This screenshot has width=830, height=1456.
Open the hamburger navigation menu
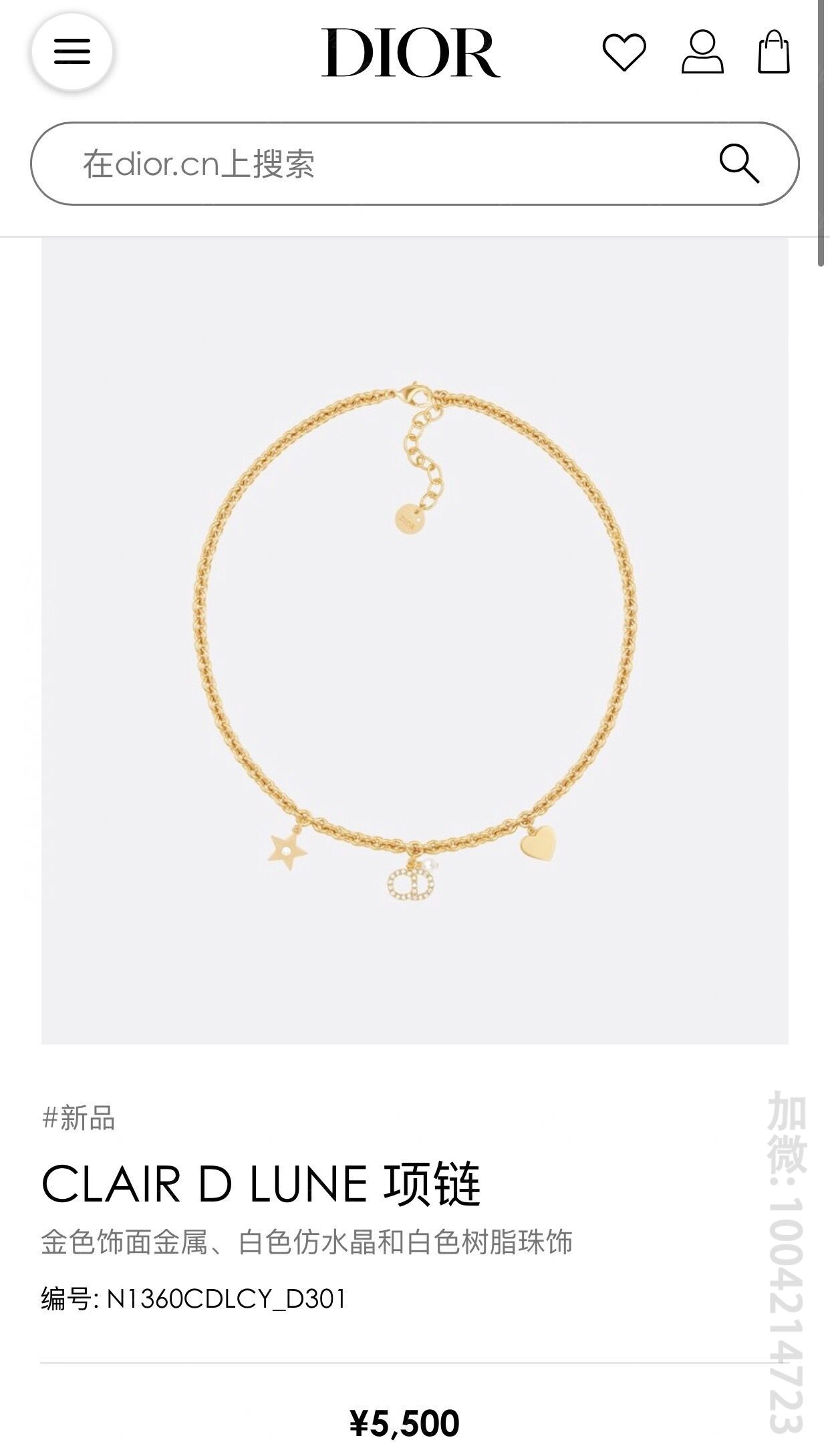click(x=72, y=51)
